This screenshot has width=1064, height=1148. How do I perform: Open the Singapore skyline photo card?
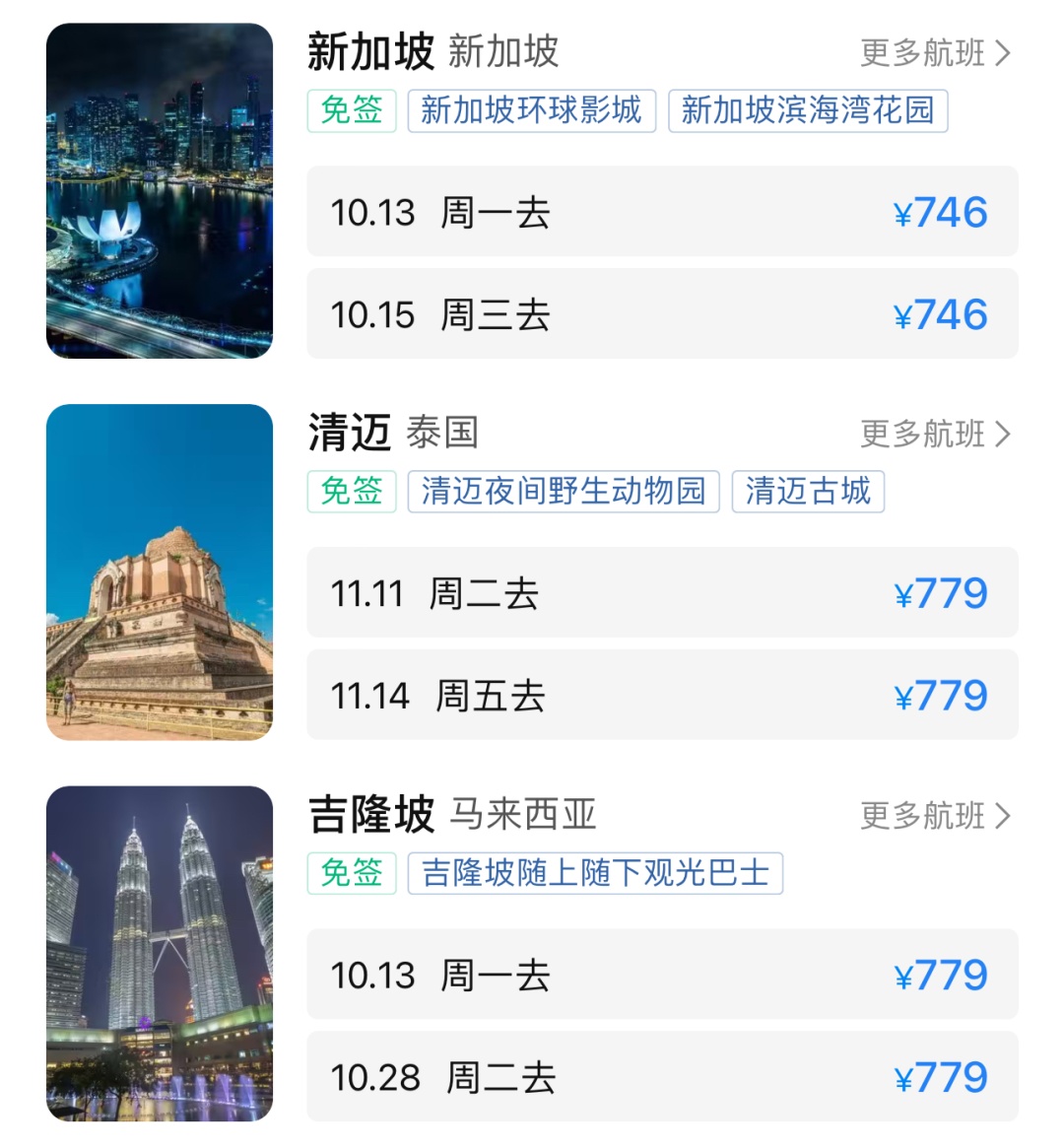[x=160, y=191]
